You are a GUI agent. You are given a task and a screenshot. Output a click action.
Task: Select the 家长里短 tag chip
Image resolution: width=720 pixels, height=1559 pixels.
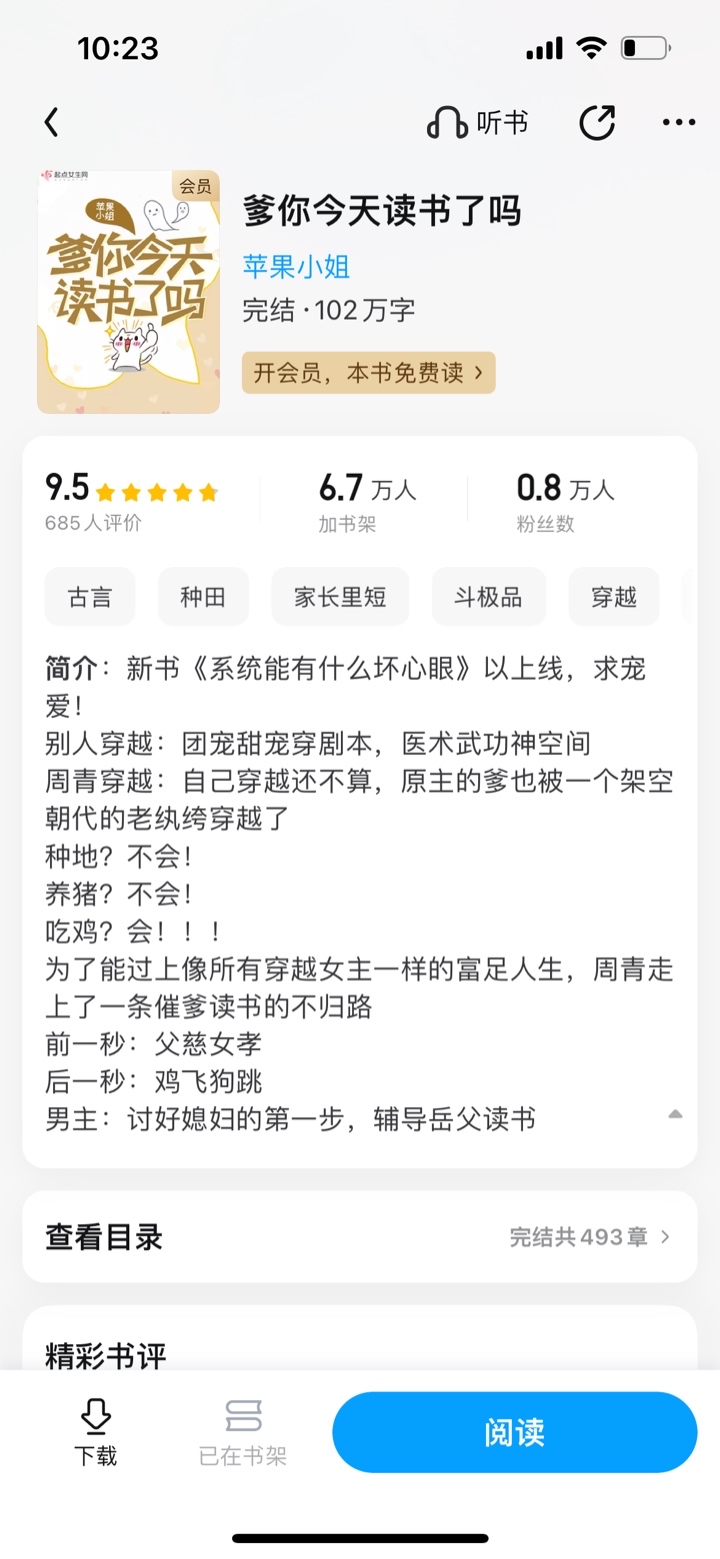pos(340,597)
